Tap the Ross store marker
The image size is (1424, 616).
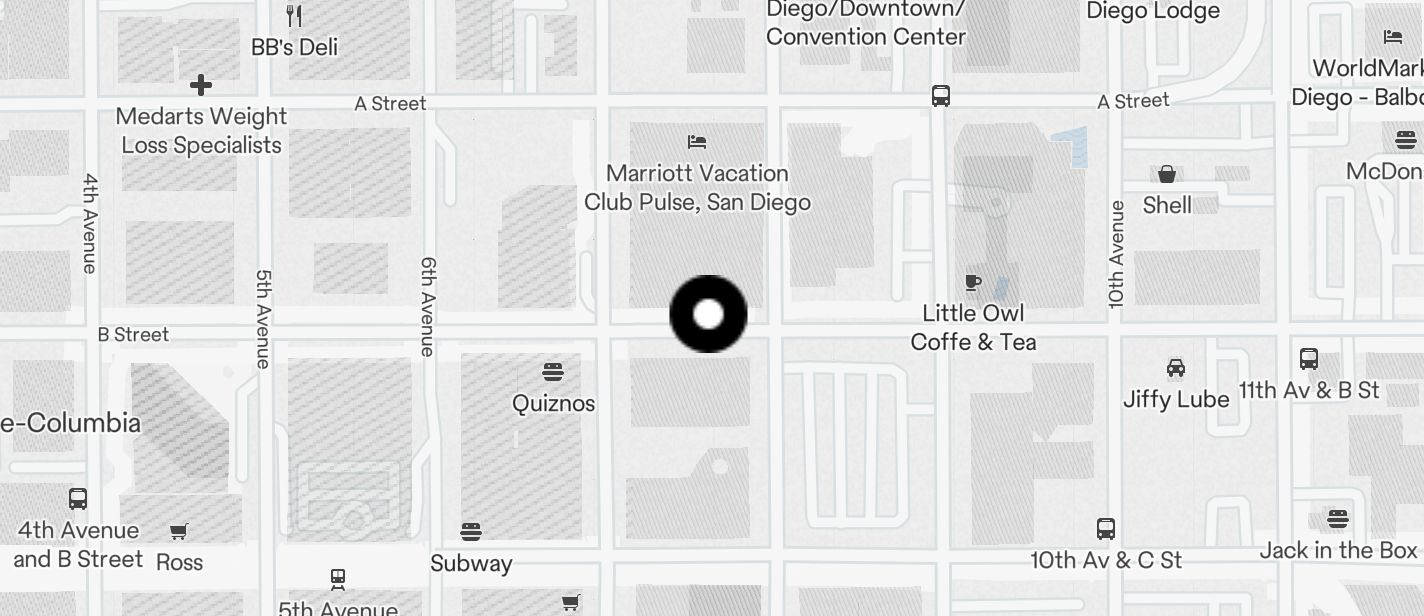coord(179,532)
